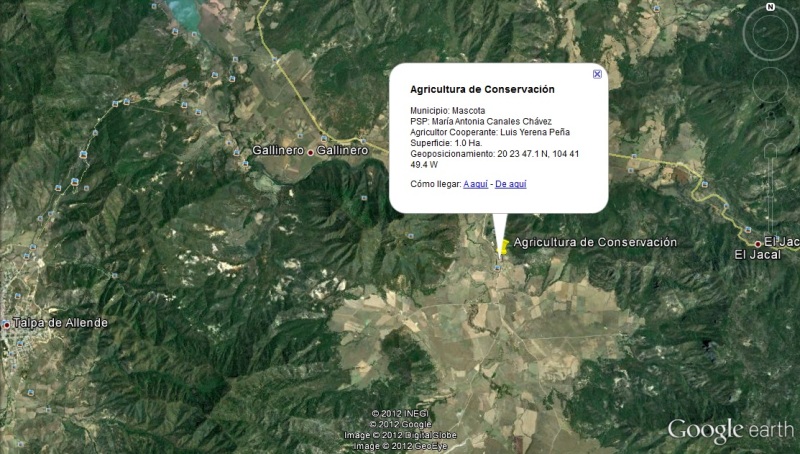Screen dimensions: 800x454
Task: Get directions from here via "De aquí"
Action: [x=510, y=185]
